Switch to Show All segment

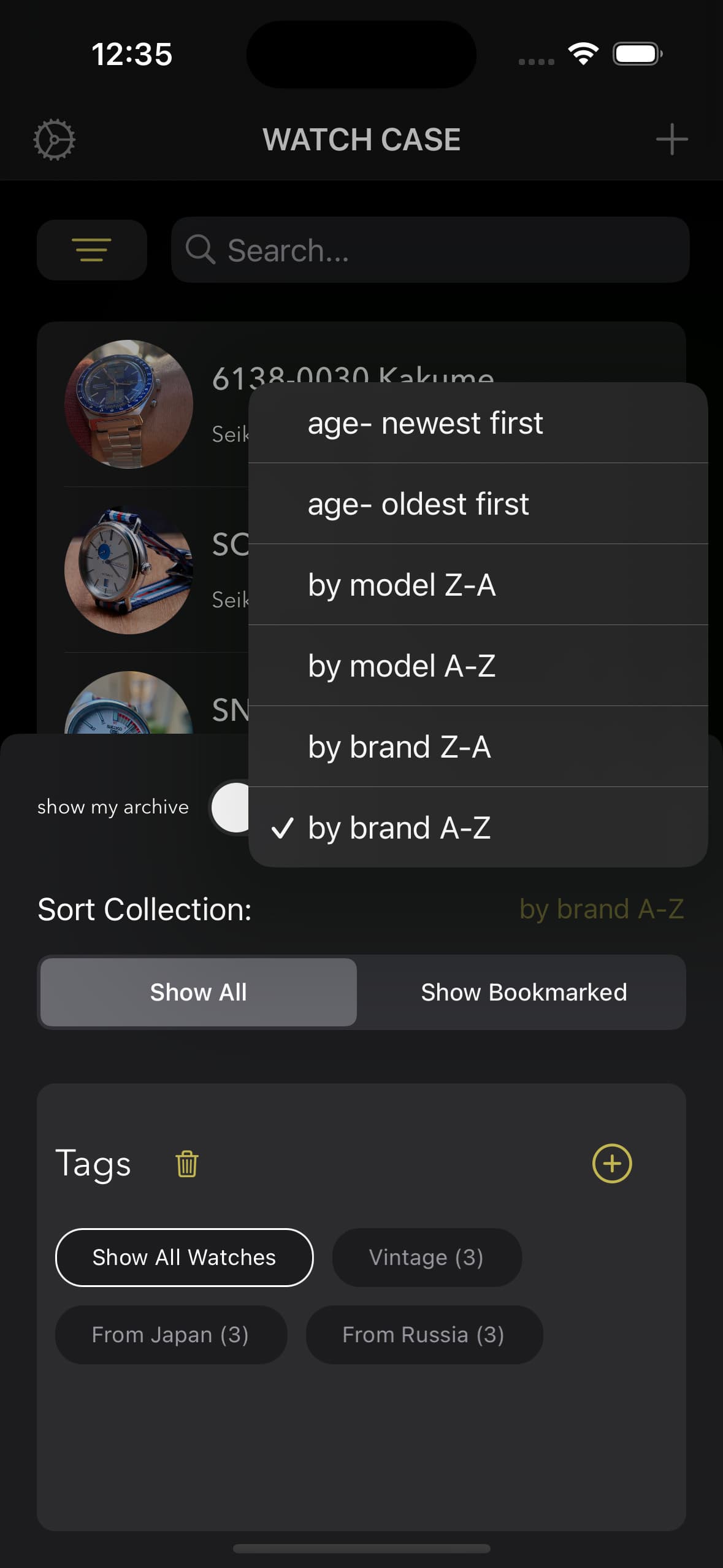click(198, 993)
